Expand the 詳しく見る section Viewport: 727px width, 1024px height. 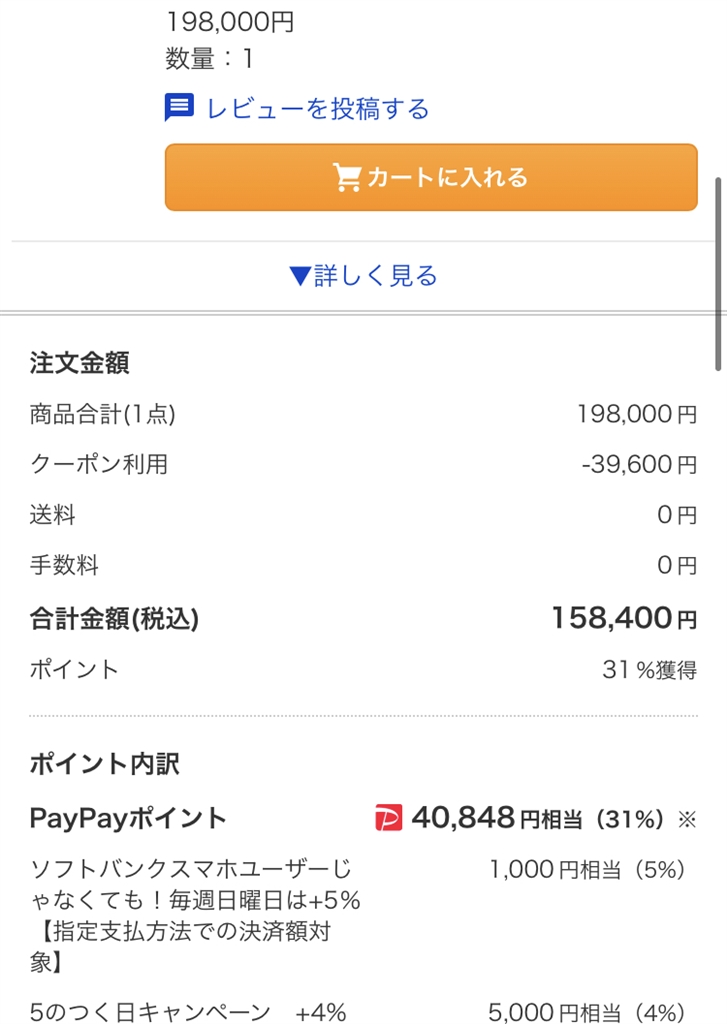tap(363, 276)
